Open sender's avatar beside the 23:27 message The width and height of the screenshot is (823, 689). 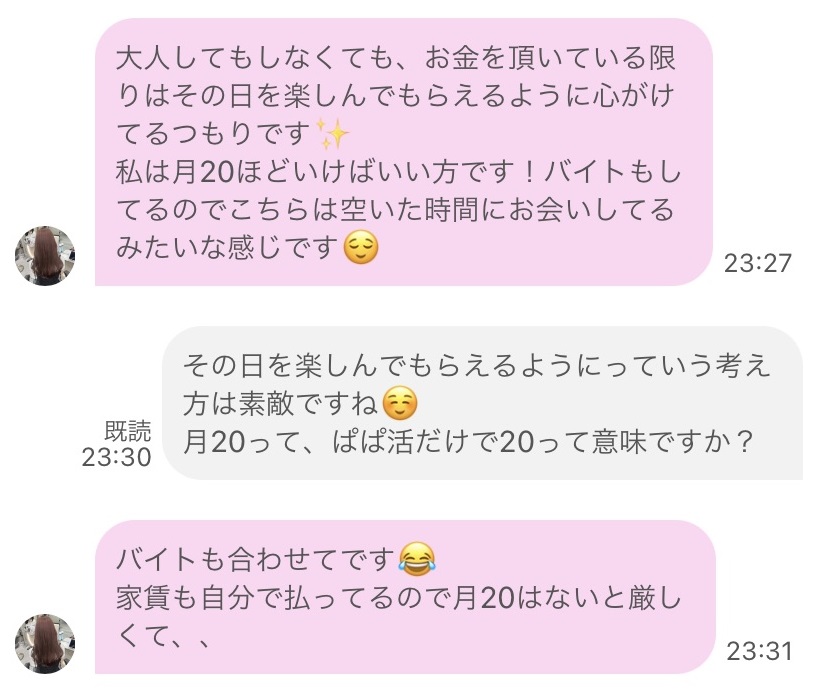[x=45, y=256]
